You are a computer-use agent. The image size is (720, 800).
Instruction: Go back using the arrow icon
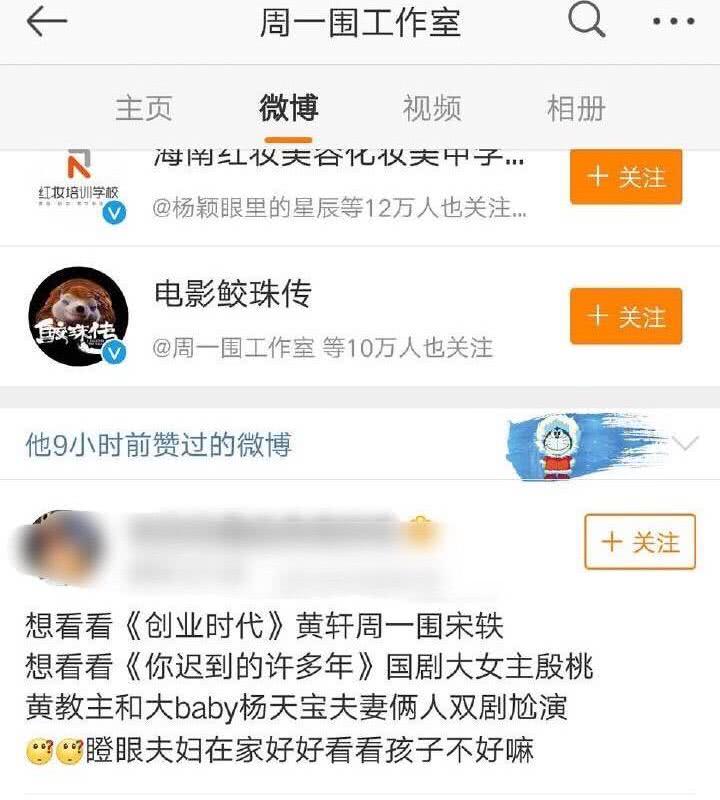pyautogui.click(x=47, y=24)
